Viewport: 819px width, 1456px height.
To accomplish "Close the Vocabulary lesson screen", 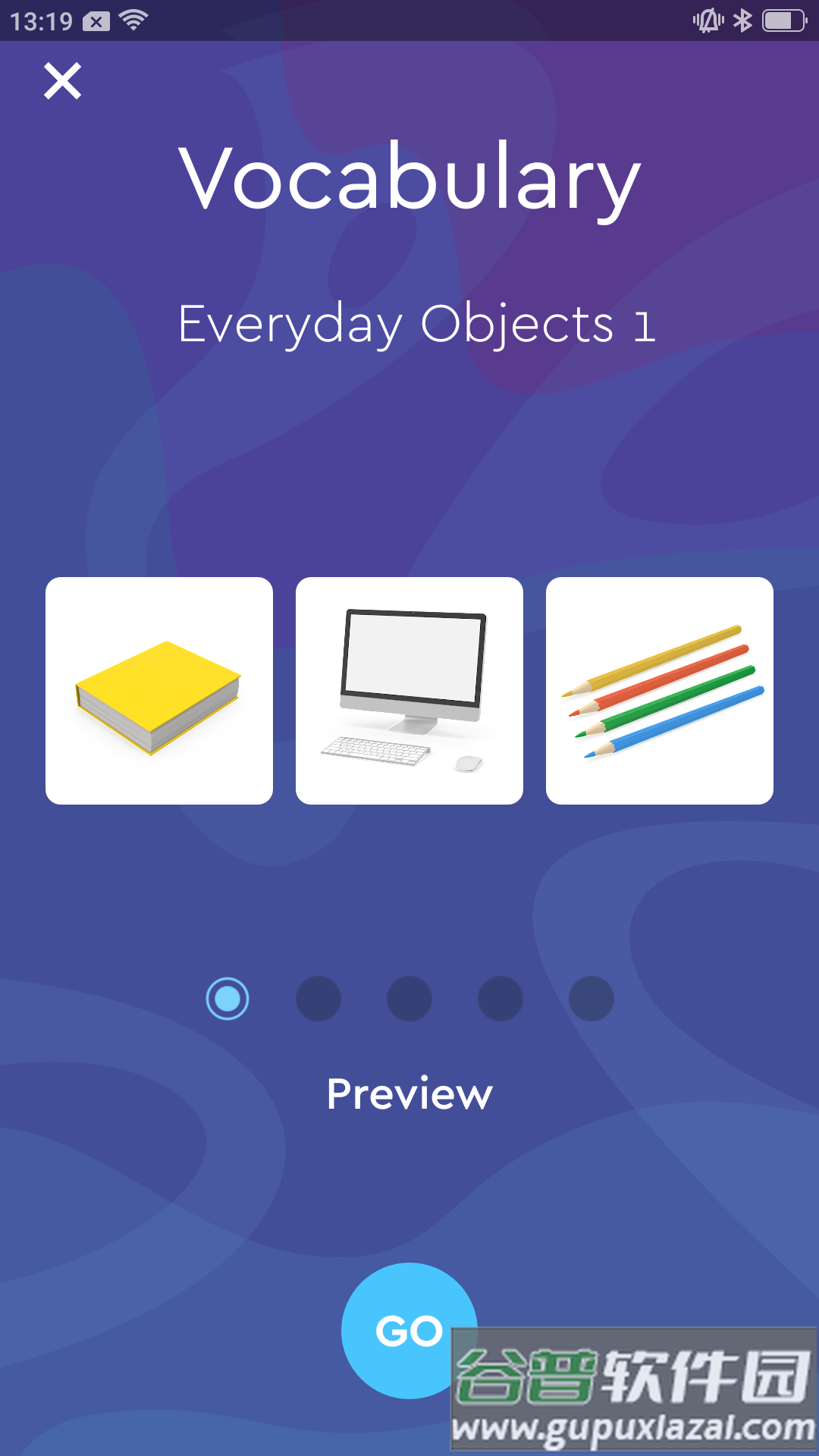I will 62,81.
